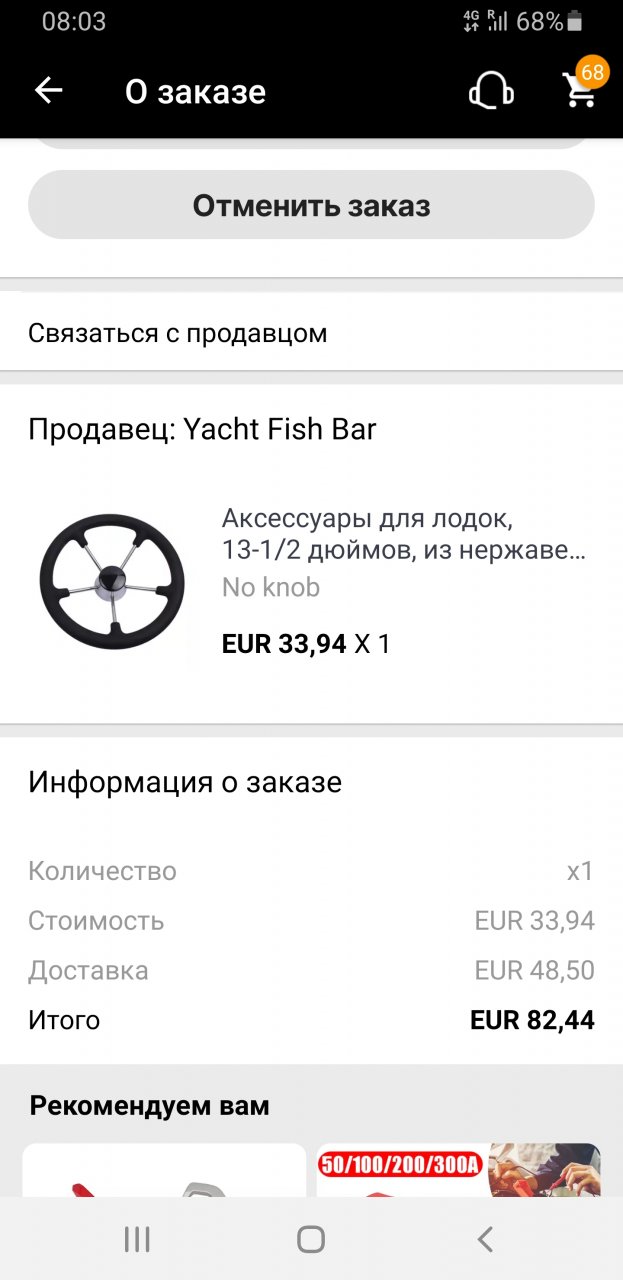
Task: Open seller Yacht Fish Bar store
Action: pyautogui.click(x=202, y=429)
